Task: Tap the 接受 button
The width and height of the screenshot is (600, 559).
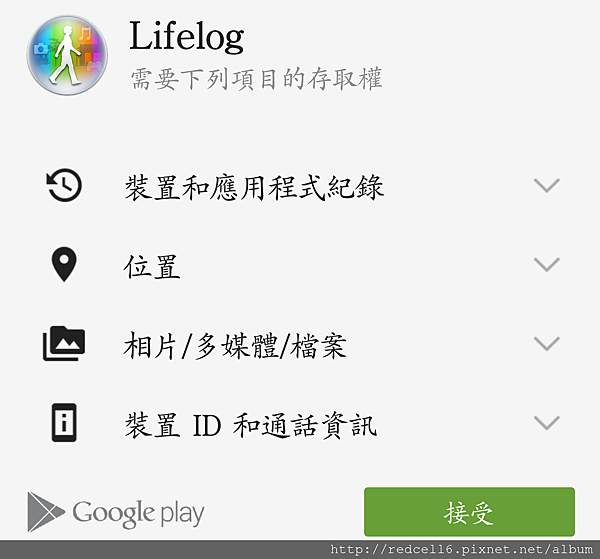Action: [469, 512]
